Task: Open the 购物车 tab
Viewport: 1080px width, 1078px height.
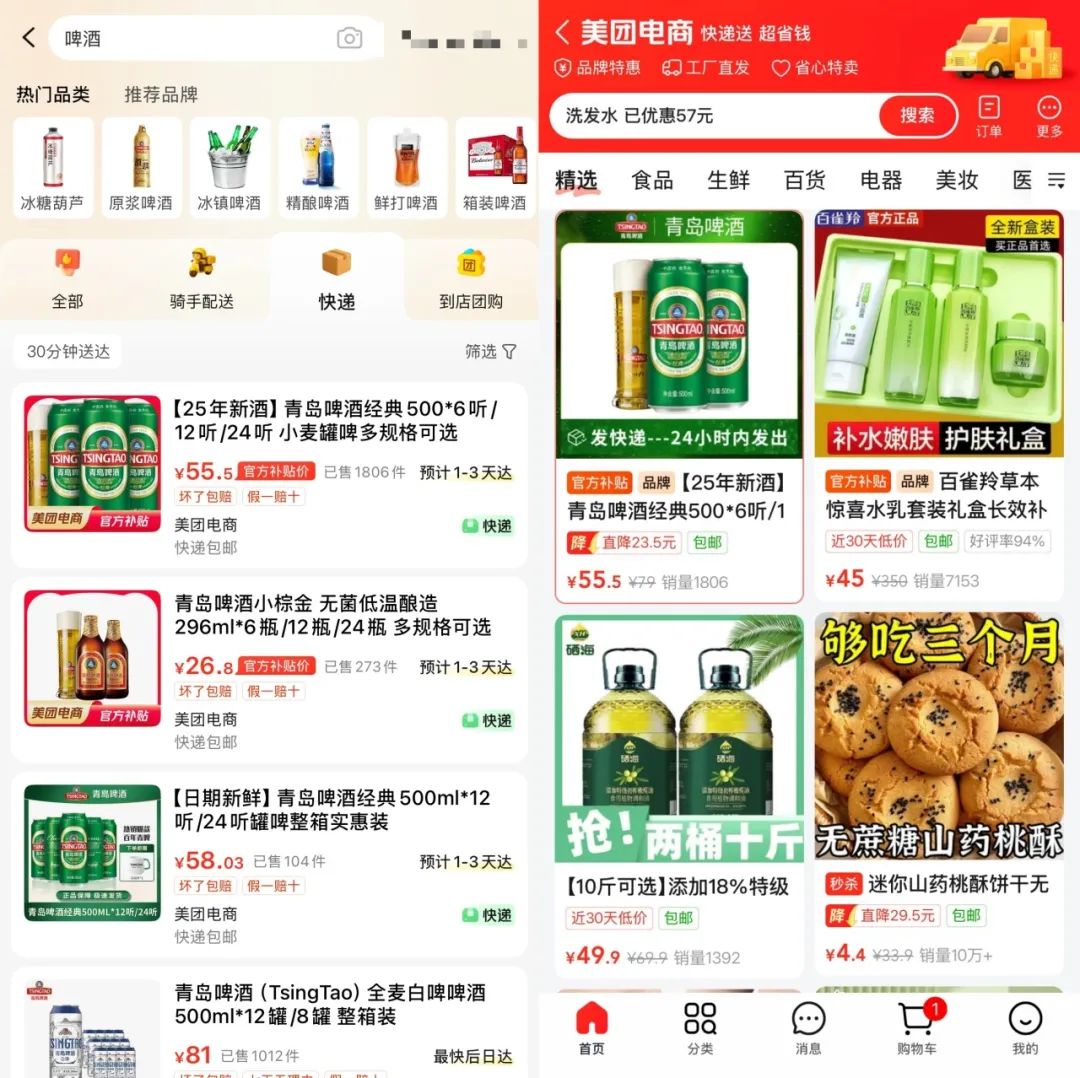Action: tap(916, 1028)
